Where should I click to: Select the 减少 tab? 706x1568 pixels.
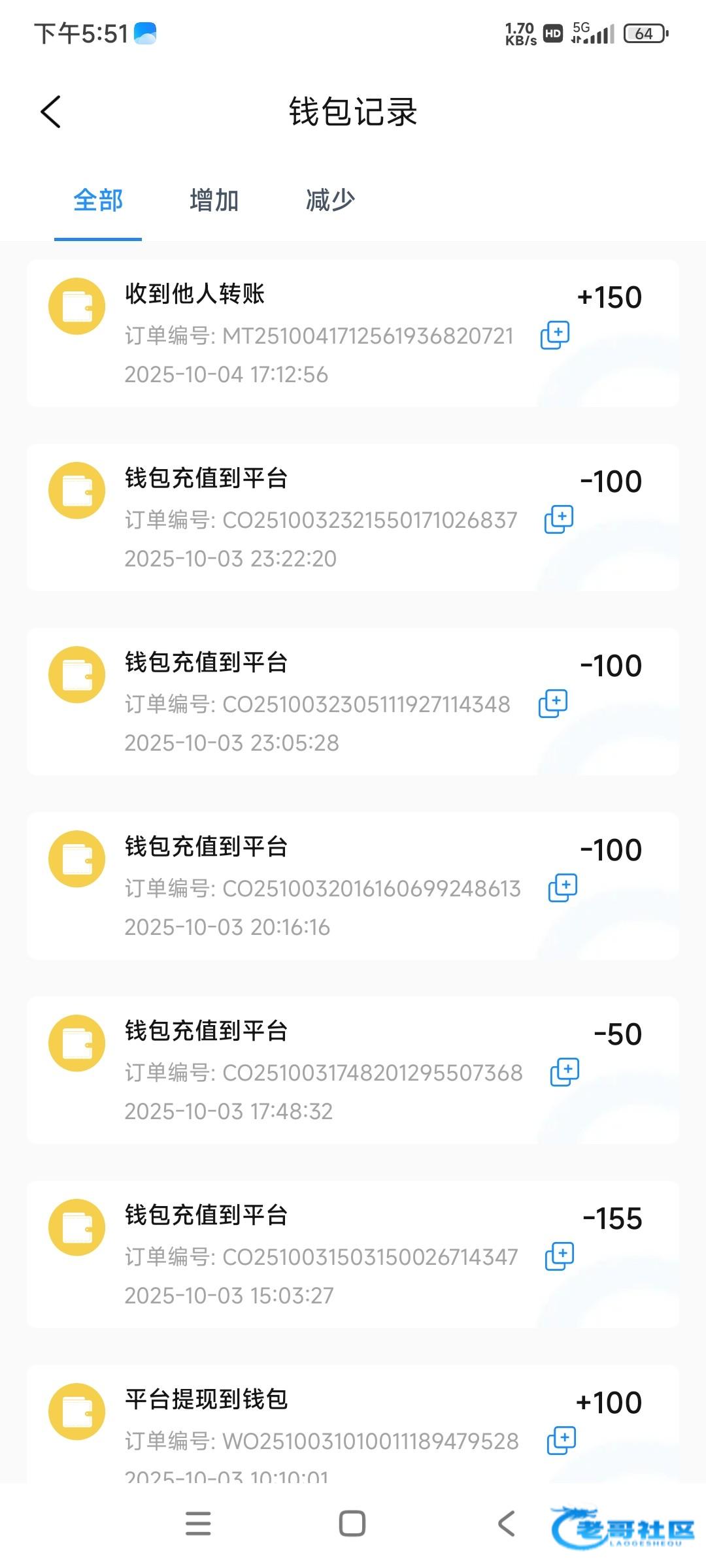click(x=330, y=201)
